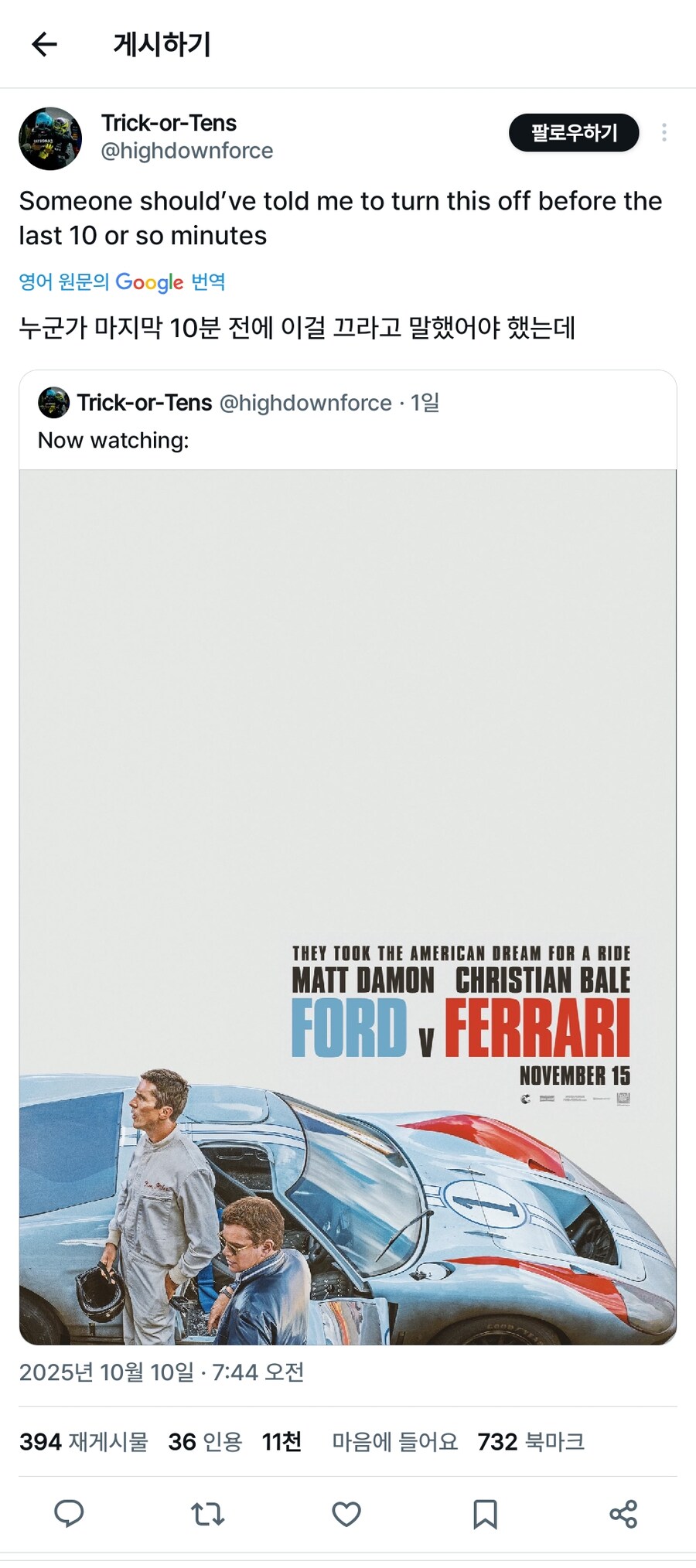696x1568 pixels.
Task: Follow Trick-or-Tens with the 팔로우하기 button
Action: point(574,133)
